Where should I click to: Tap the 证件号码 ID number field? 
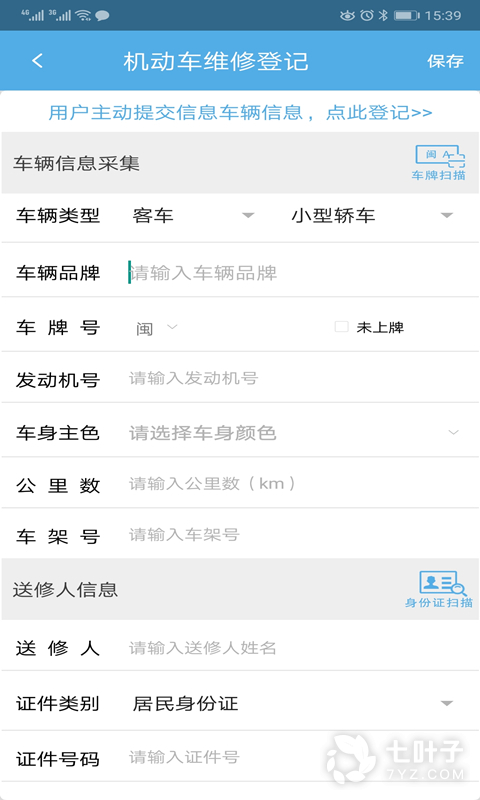301,757
